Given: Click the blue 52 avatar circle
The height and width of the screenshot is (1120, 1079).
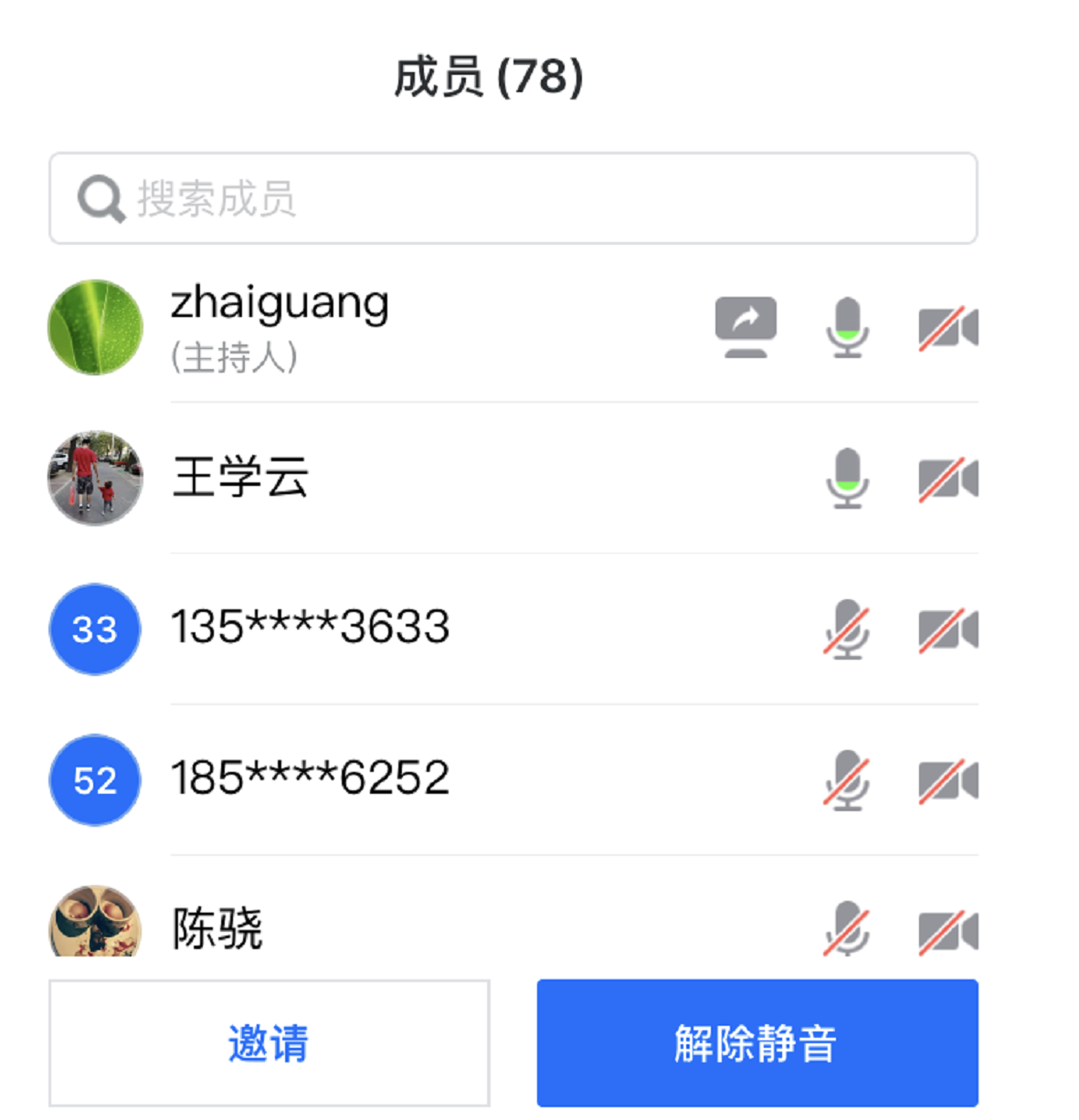Looking at the screenshot, I should (x=94, y=781).
